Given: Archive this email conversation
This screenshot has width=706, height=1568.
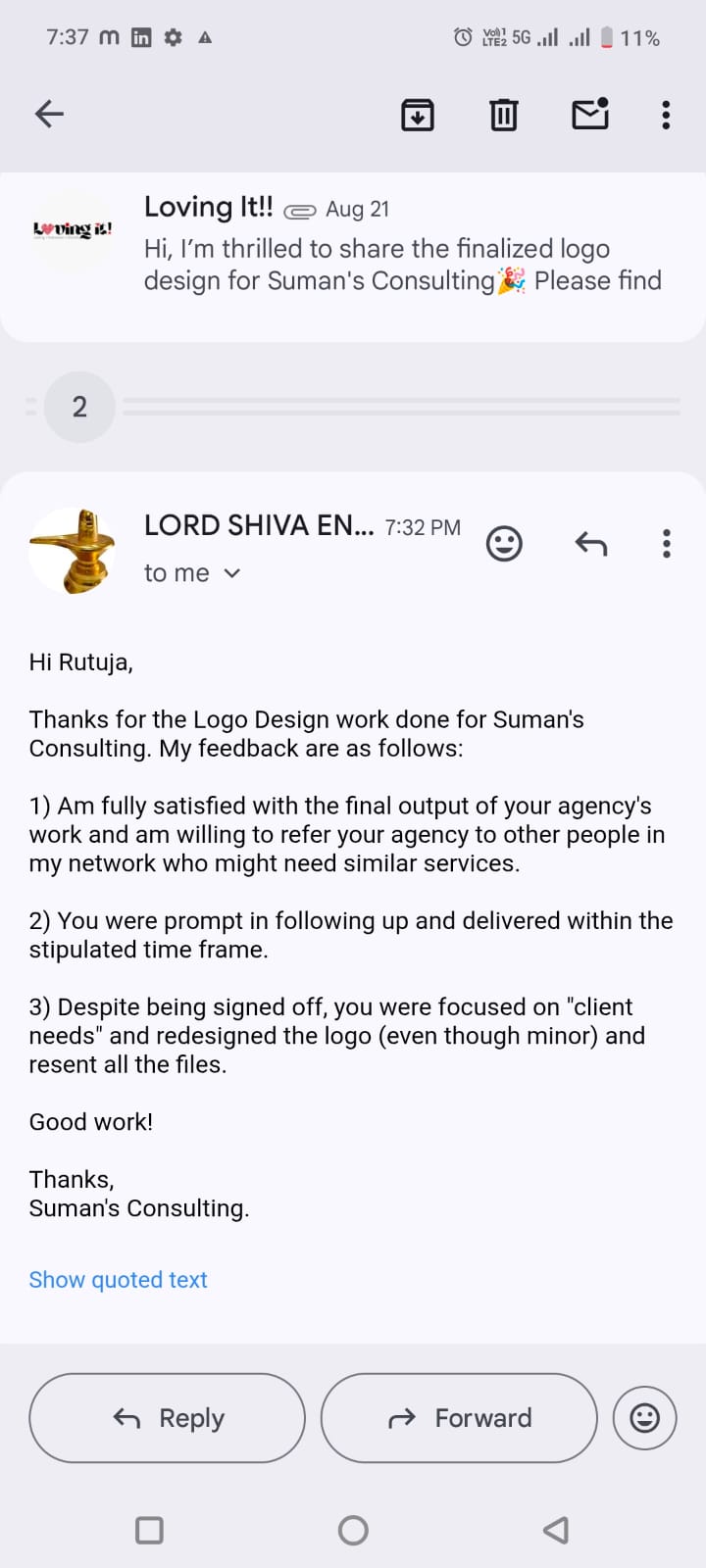Looking at the screenshot, I should [418, 115].
